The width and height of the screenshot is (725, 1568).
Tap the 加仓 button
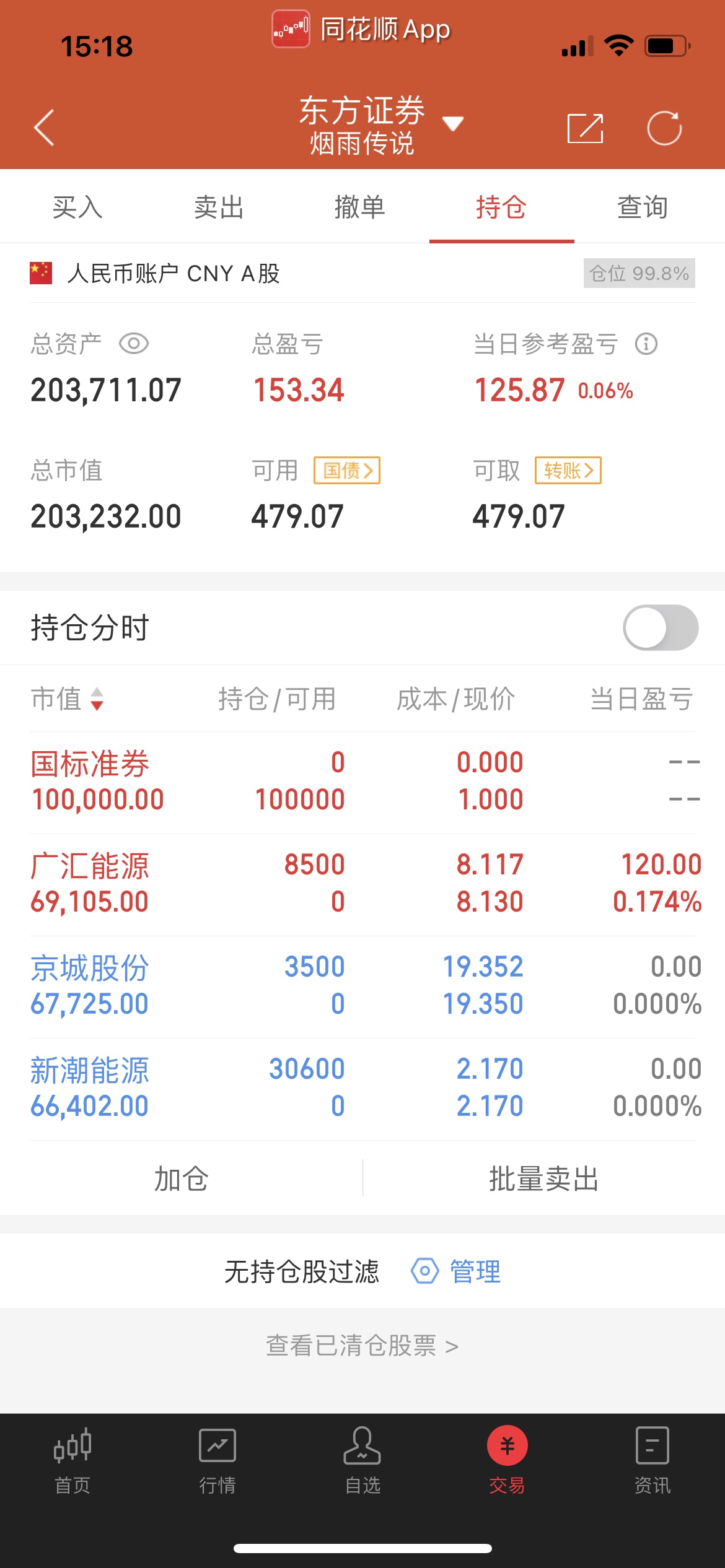[x=181, y=1178]
